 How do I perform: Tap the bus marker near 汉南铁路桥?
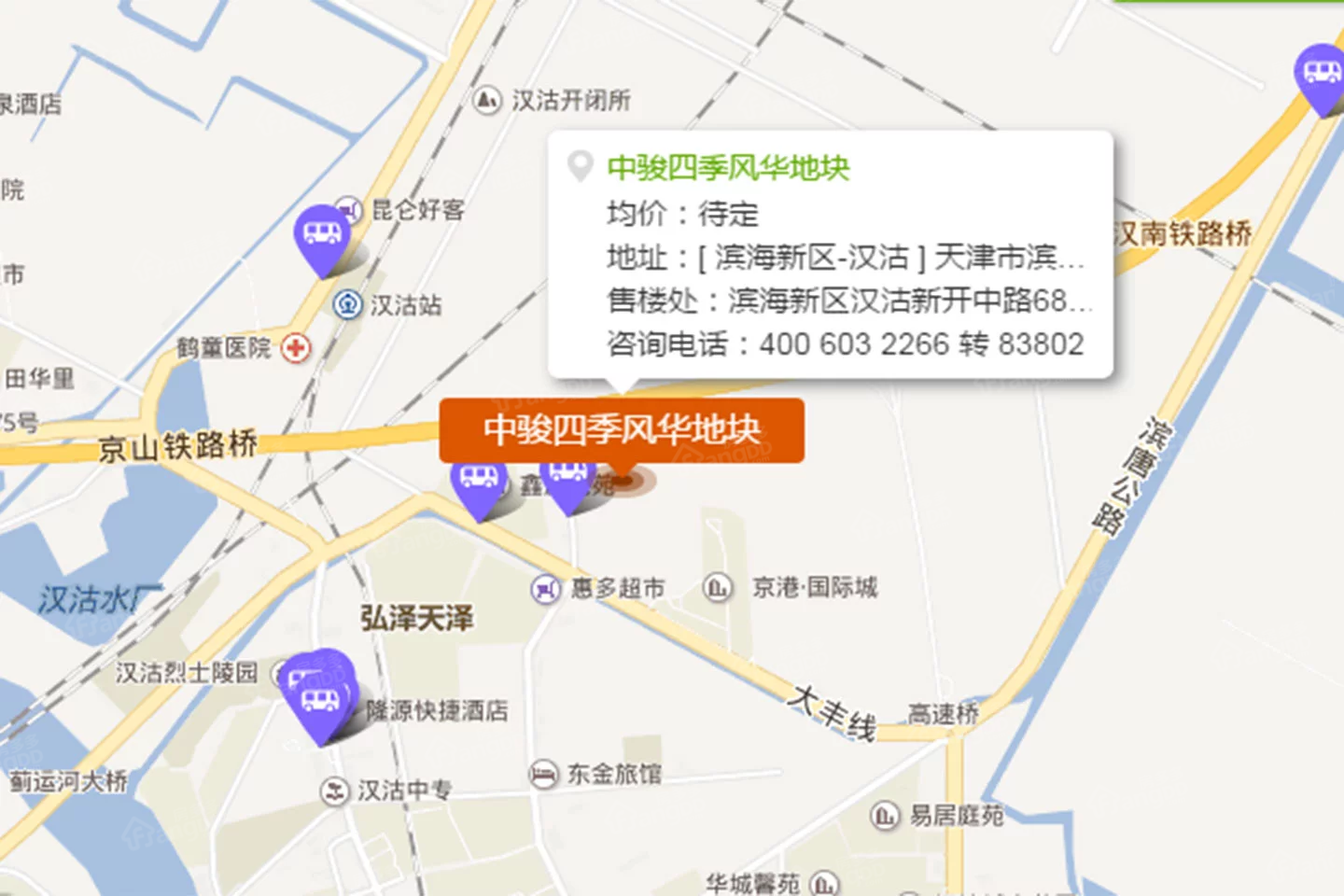(1322, 75)
